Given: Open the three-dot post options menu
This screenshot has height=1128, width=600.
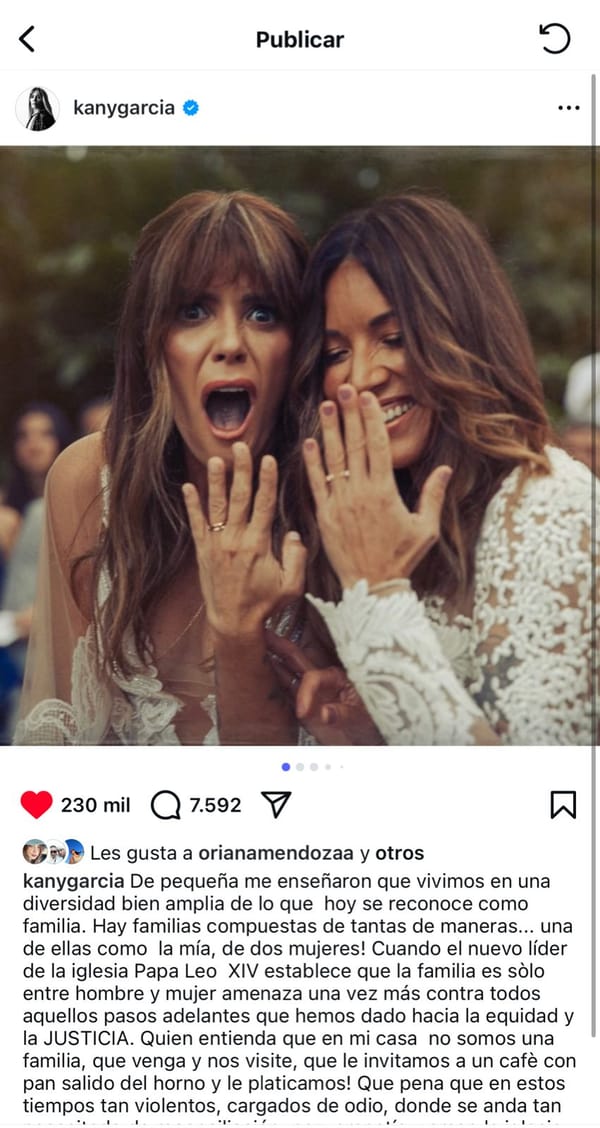Looking at the screenshot, I should point(568,109).
